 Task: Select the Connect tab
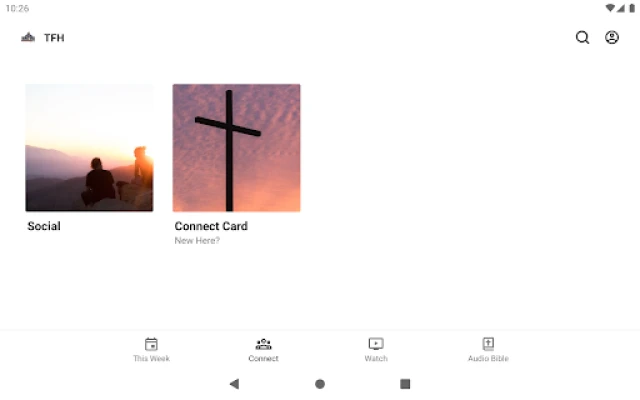pos(264,349)
